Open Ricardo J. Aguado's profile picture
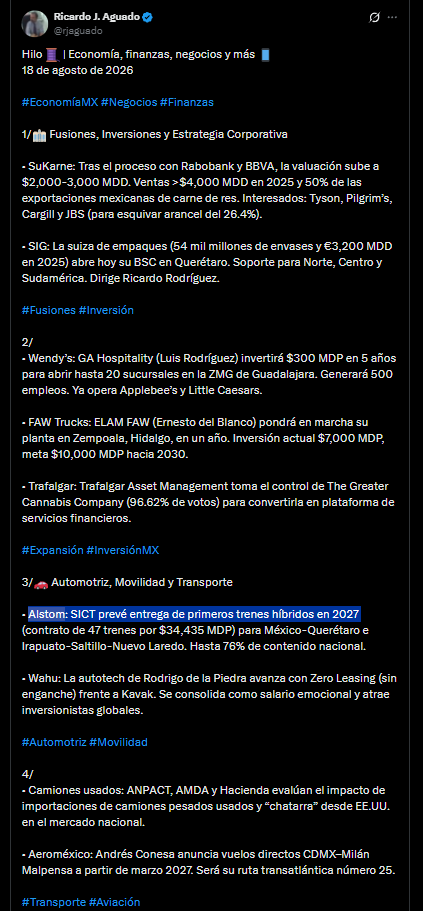Screen dimensions: 423x911 [35, 24]
